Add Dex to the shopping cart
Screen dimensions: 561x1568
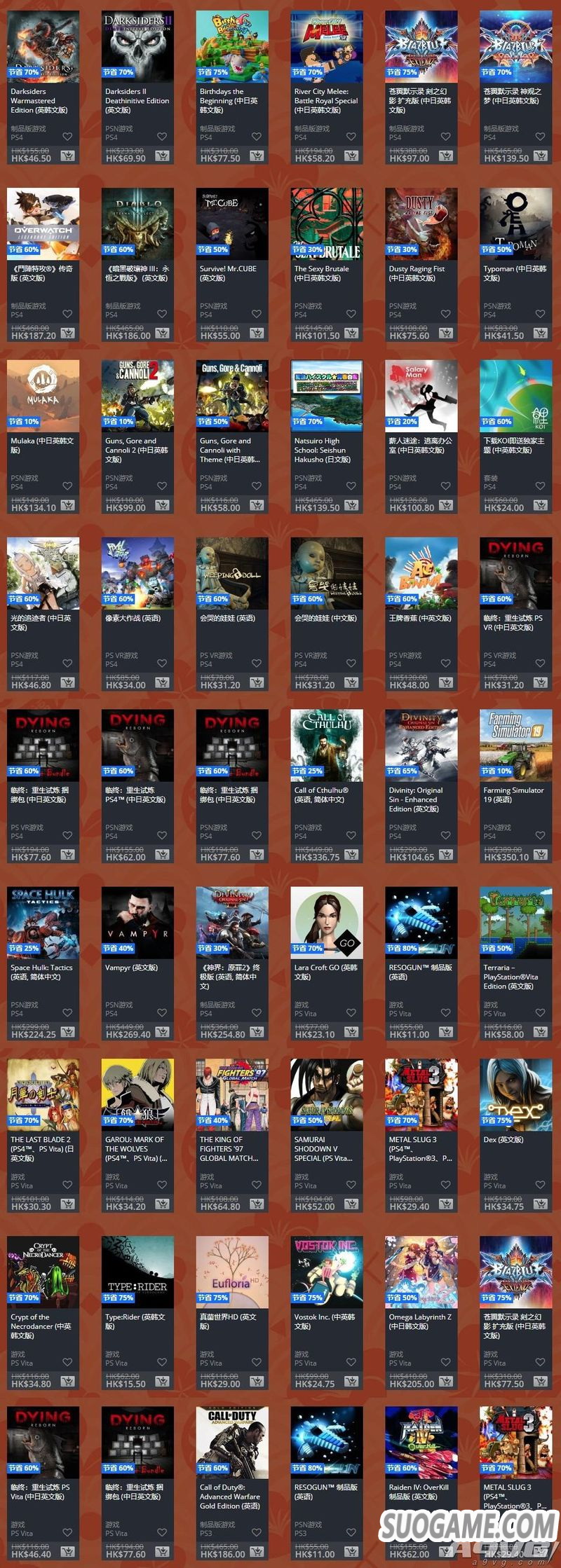click(x=541, y=1204)
